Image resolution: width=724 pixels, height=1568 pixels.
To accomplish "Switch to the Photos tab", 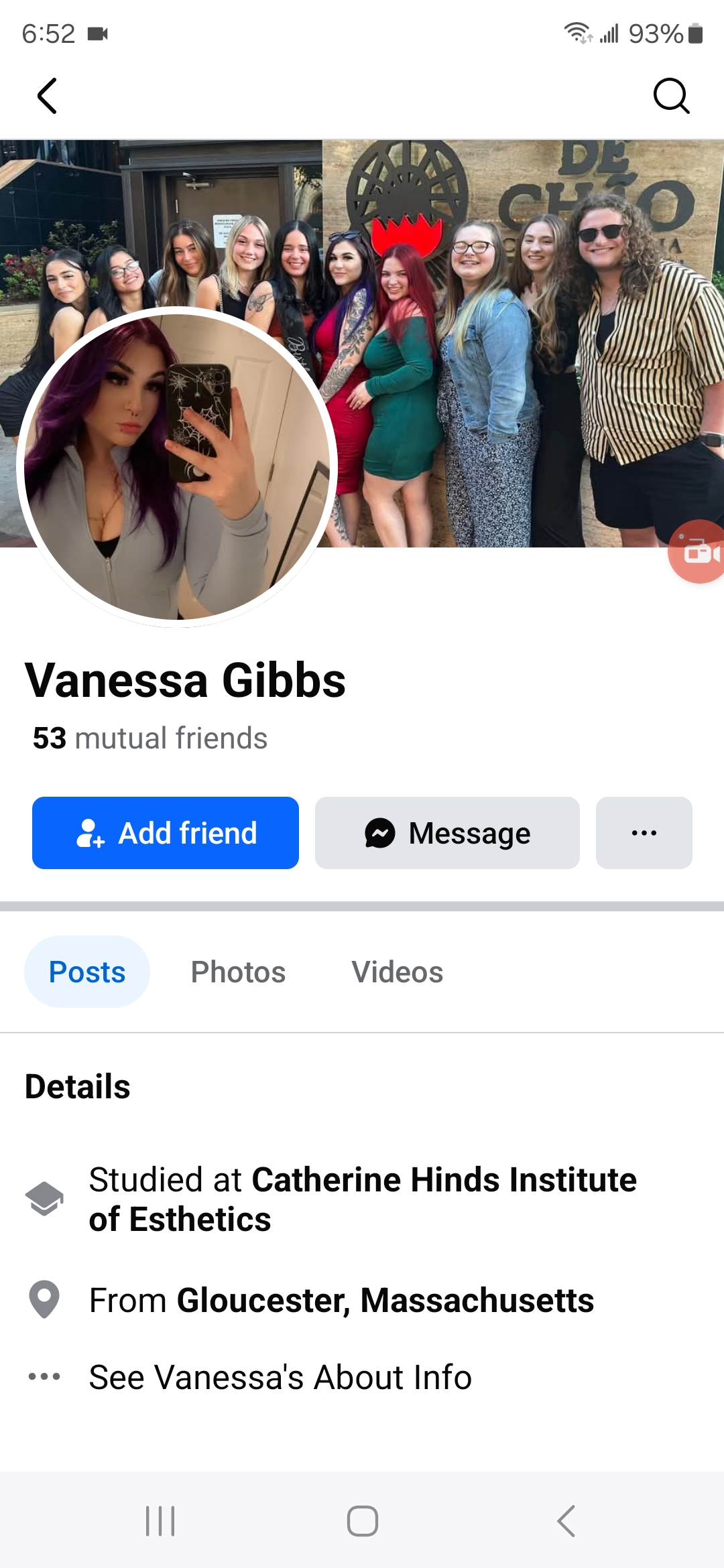I will (238, 972).
